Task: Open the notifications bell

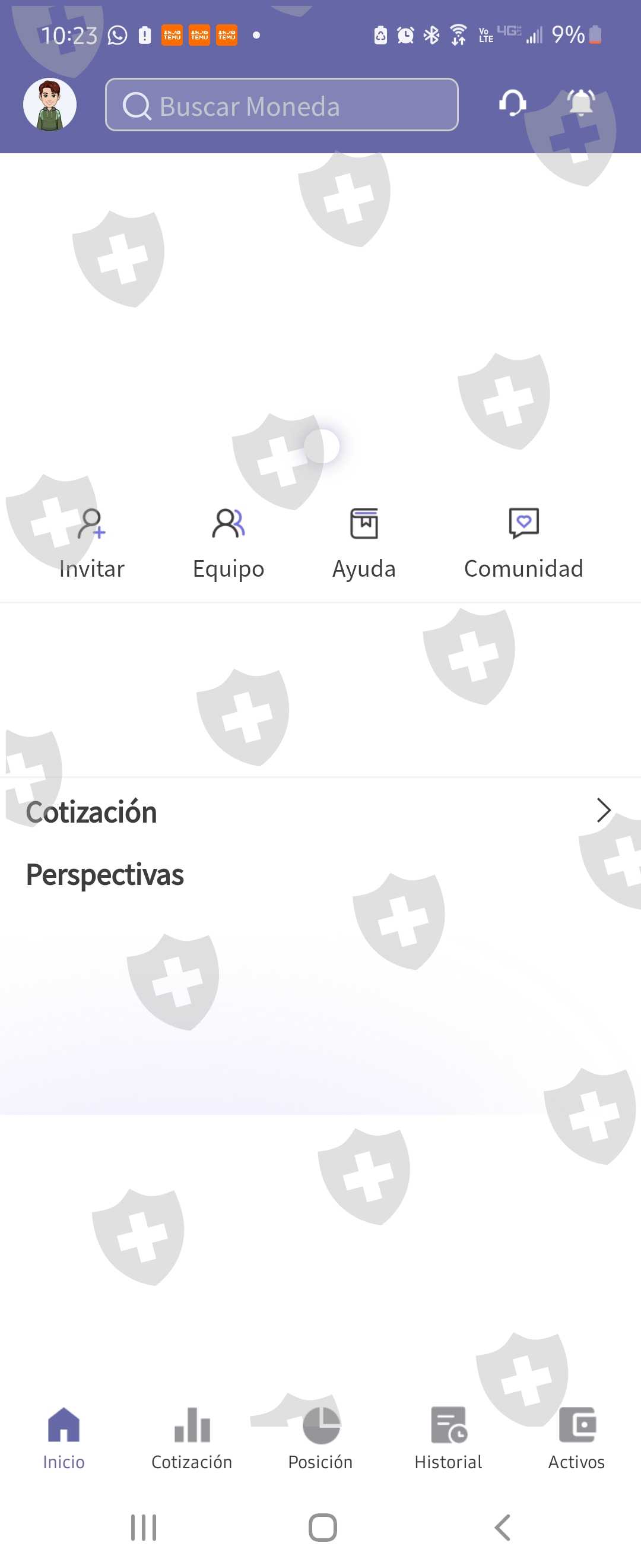Action: pyautogui.click(x=580, y=103)
